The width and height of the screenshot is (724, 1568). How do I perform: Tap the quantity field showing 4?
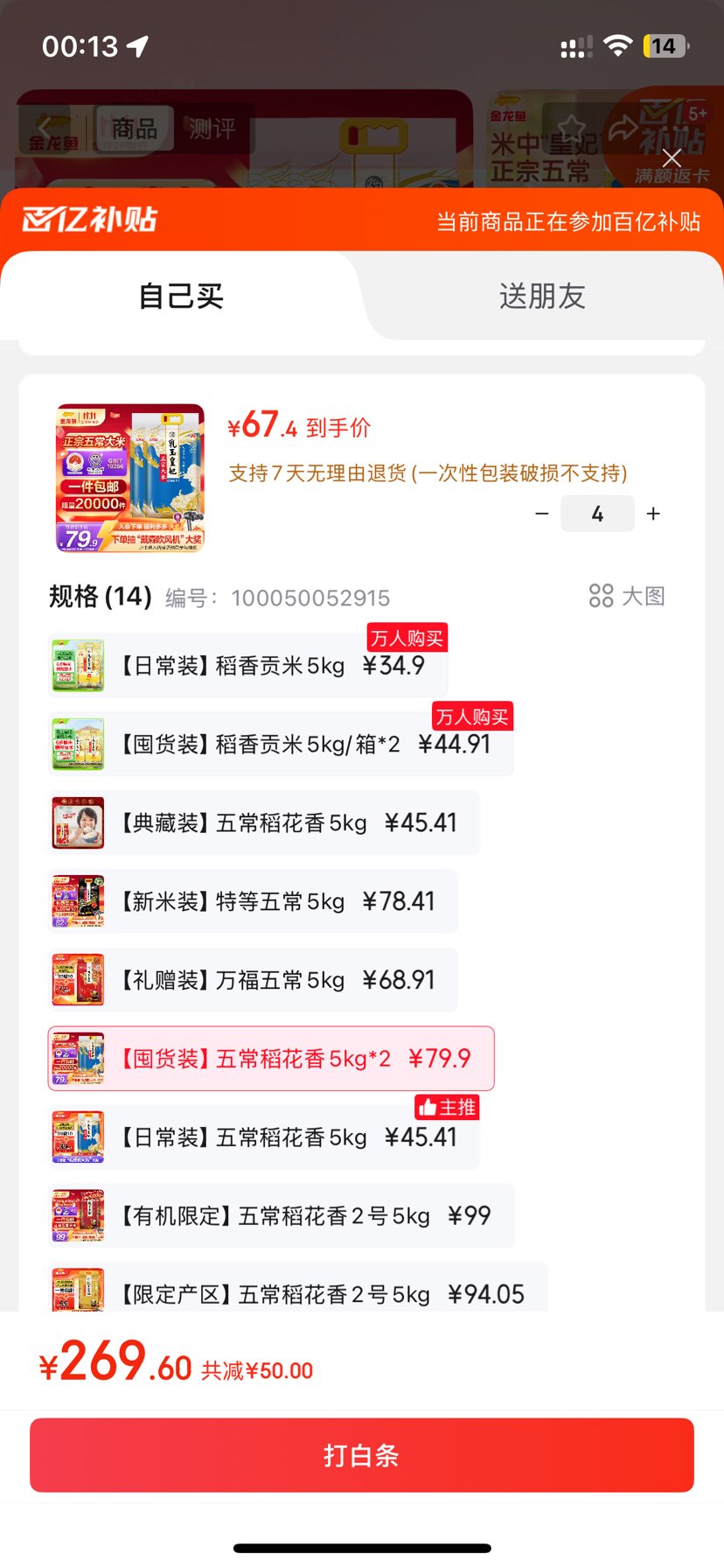coord(597,514)
